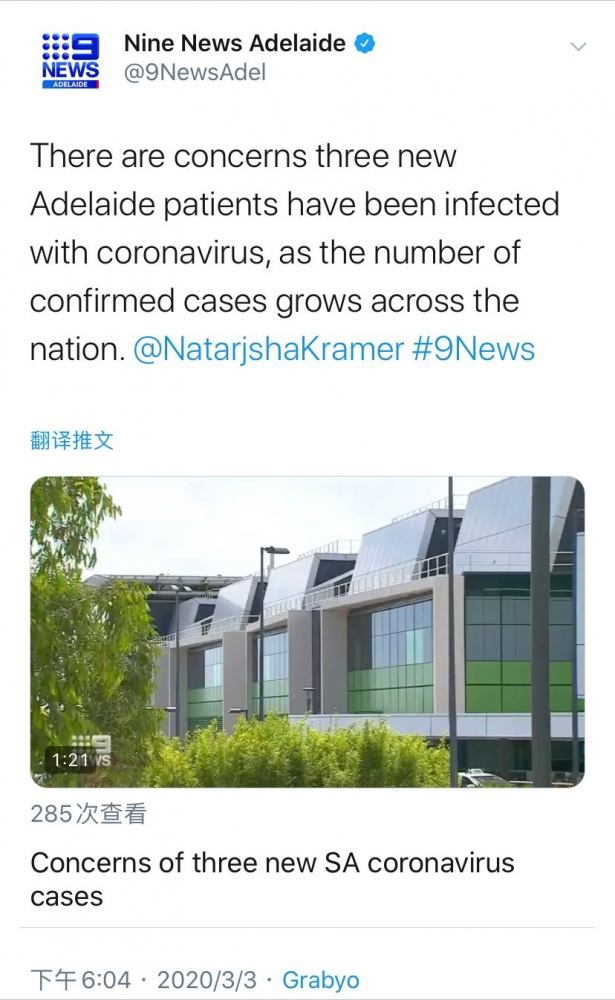Open Nine News Adelaide profile avatar
The height and width of the screenshot is (1000, 615).
70,60
